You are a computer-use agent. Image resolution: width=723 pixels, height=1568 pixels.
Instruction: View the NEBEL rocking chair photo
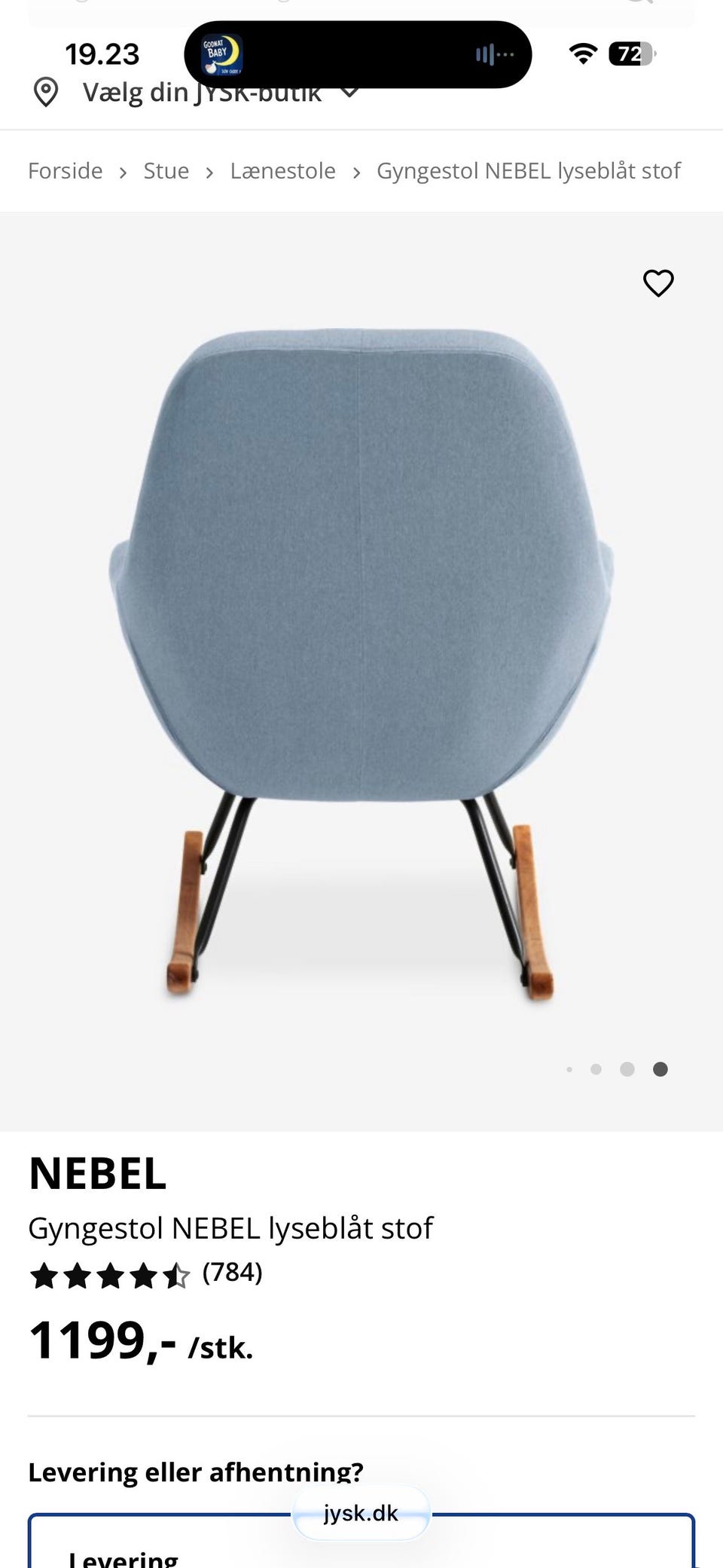pos(361,663)
